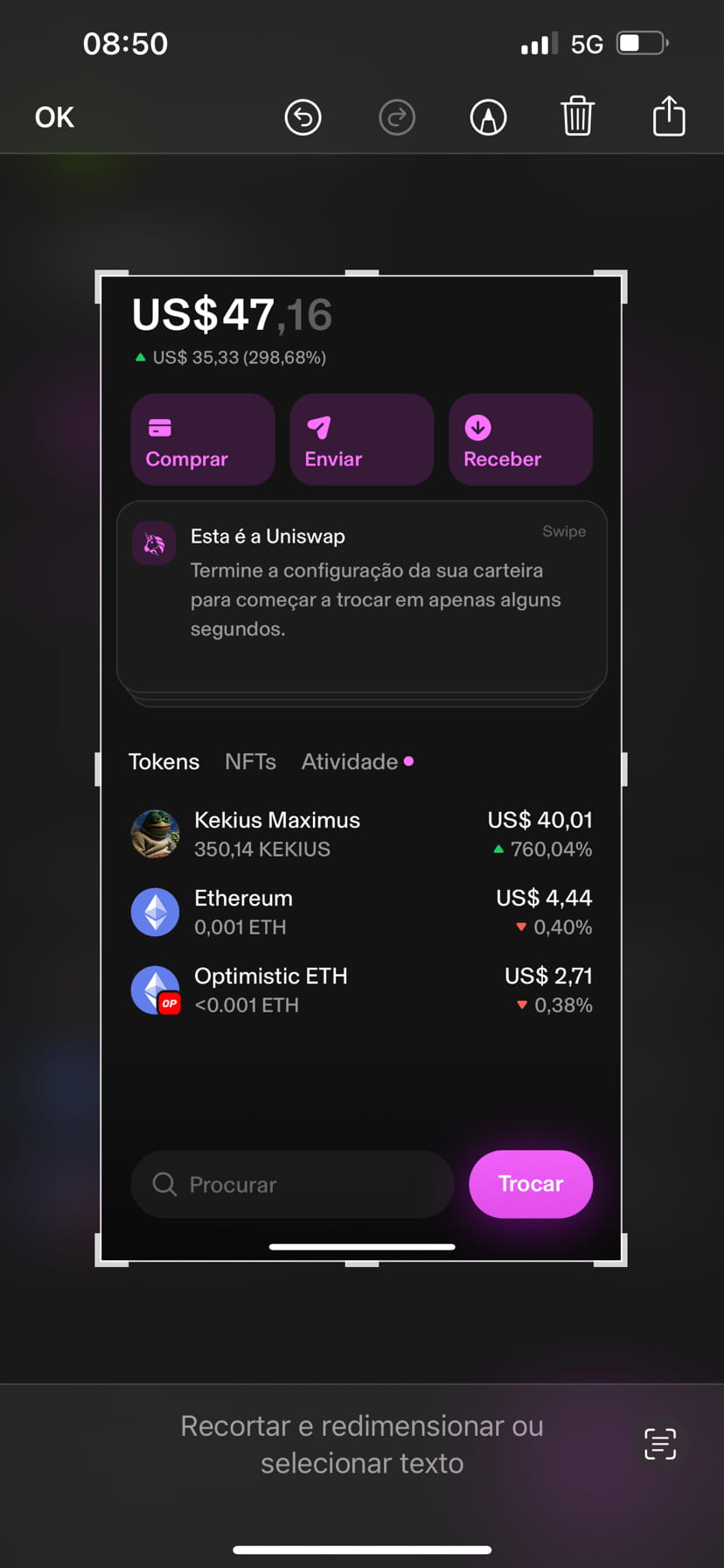This screenshot has width=724, height=1568.
Task: Redo the undone edit
Action: click(x=396, y=117)
